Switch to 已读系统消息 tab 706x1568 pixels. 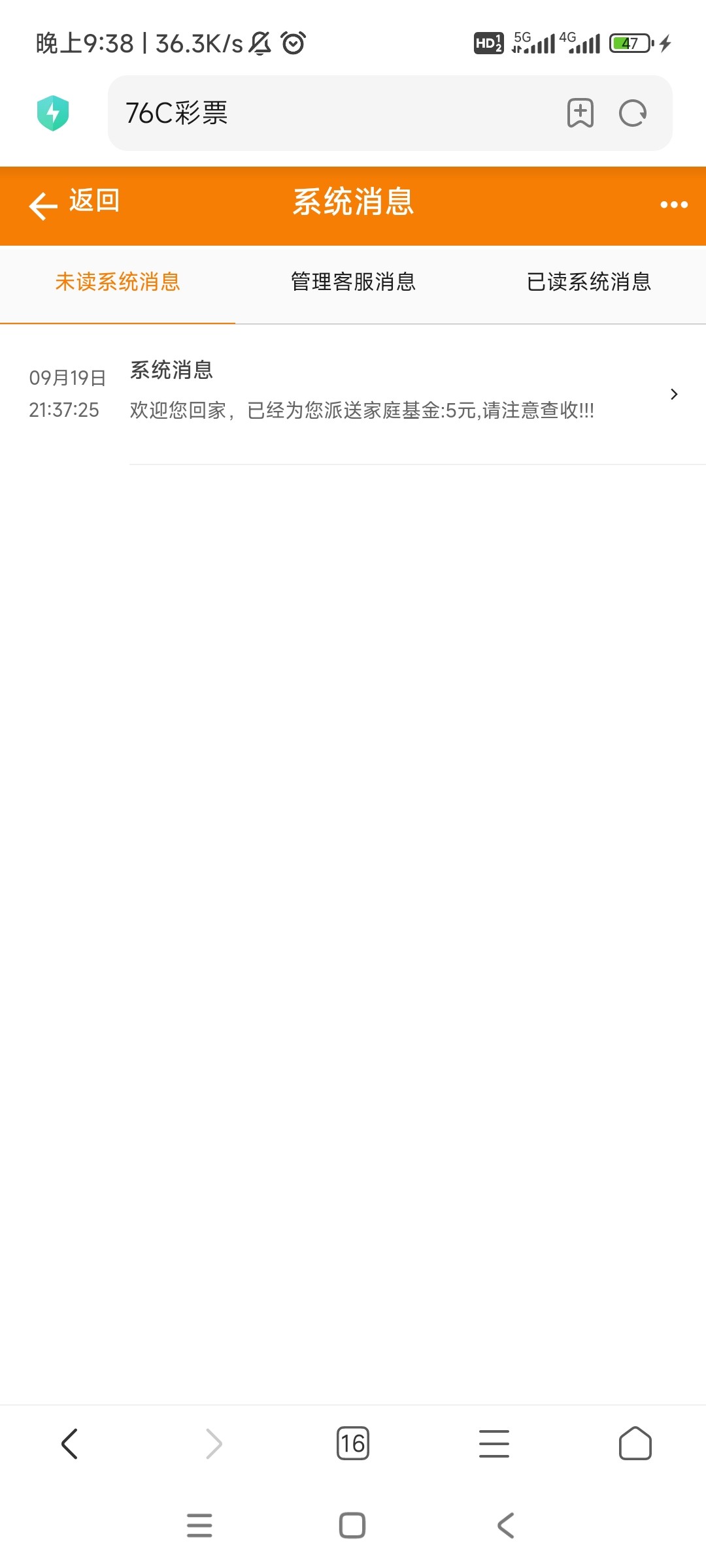(588, 282)
